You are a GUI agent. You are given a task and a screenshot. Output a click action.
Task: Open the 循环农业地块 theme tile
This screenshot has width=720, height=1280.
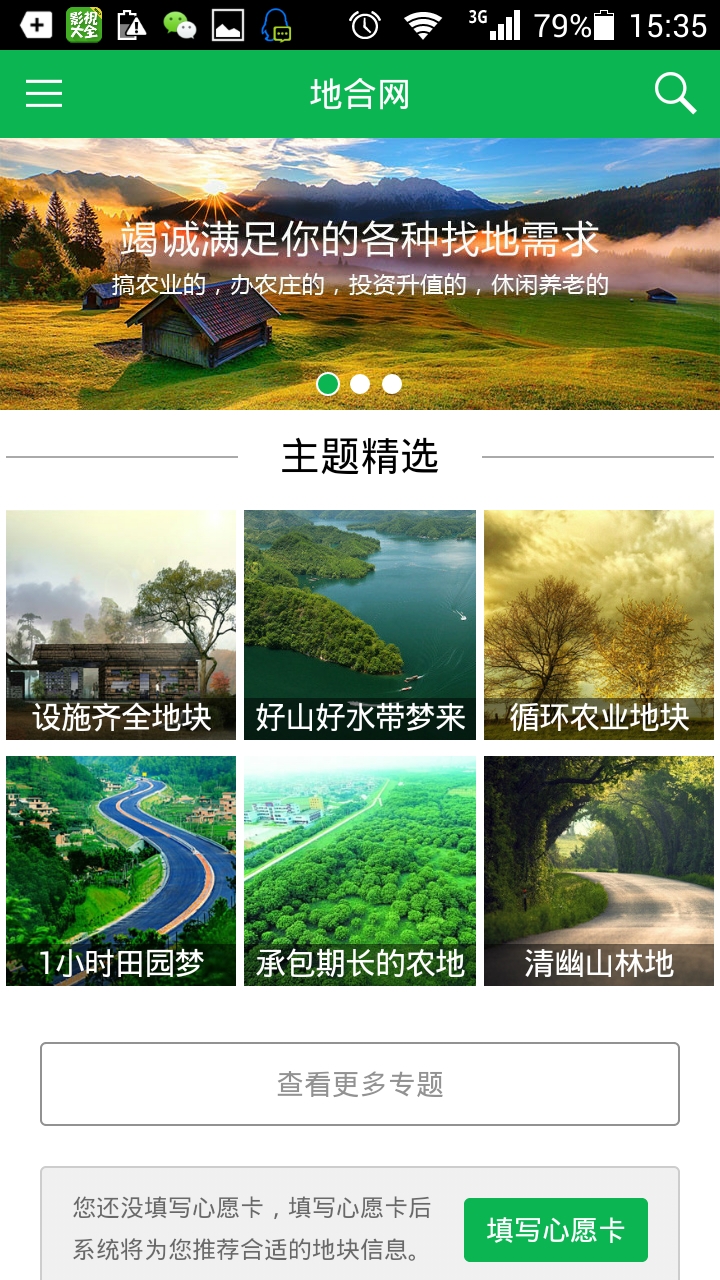coord(599,625)
